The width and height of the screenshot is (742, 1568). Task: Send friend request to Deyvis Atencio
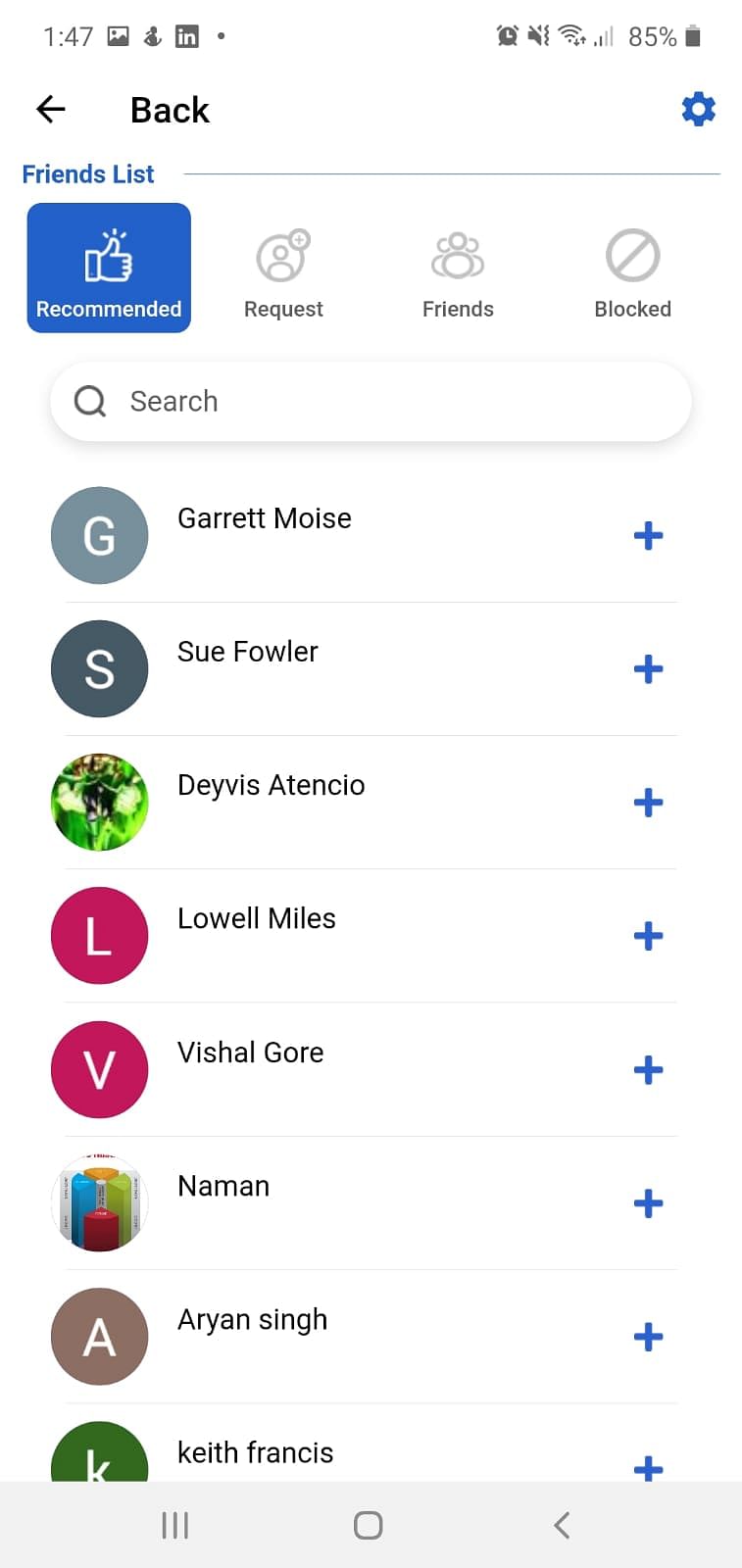point(648,803)
